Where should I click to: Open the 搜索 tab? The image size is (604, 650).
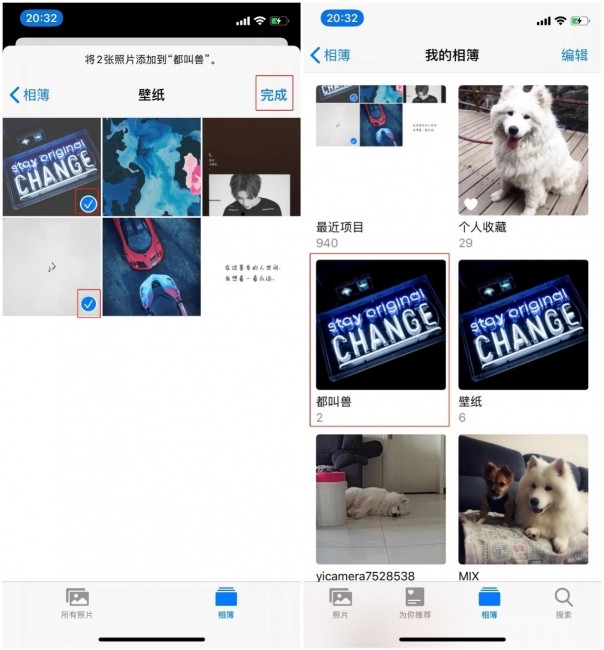click(x=563, y=604)
